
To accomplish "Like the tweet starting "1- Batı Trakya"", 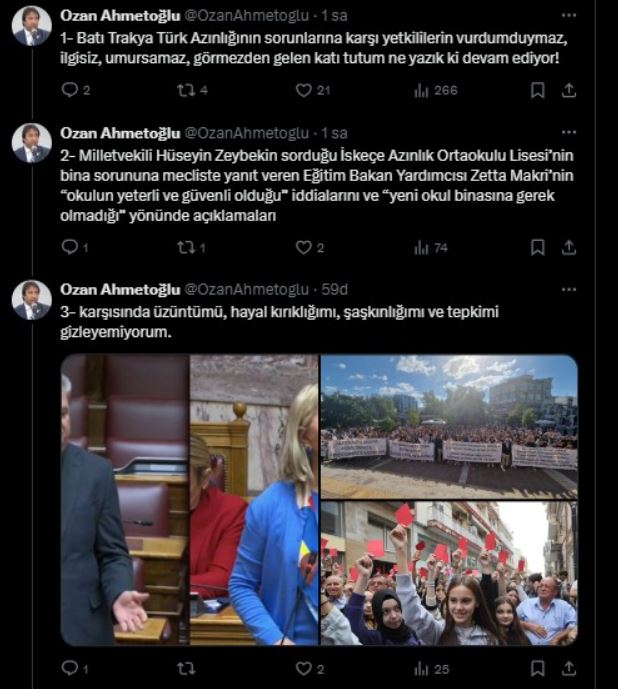I will click(x=304, y=90).
